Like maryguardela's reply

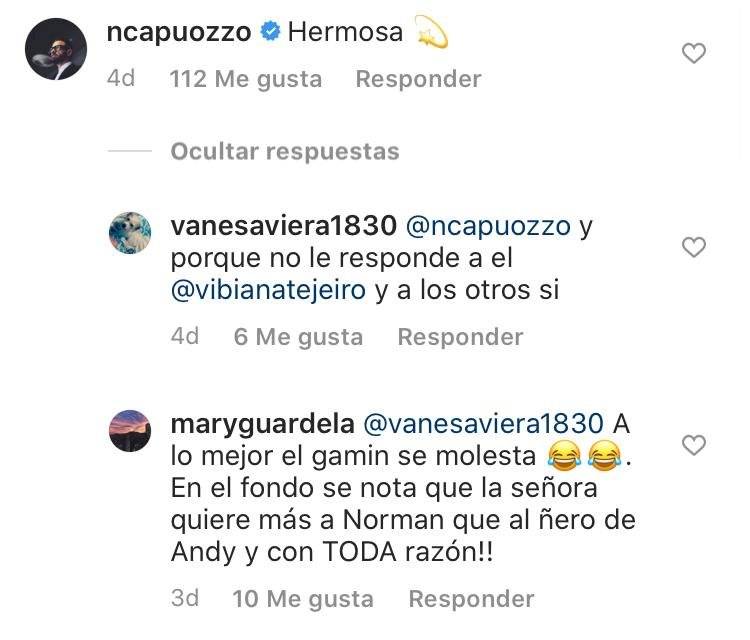tap(694, 444)
